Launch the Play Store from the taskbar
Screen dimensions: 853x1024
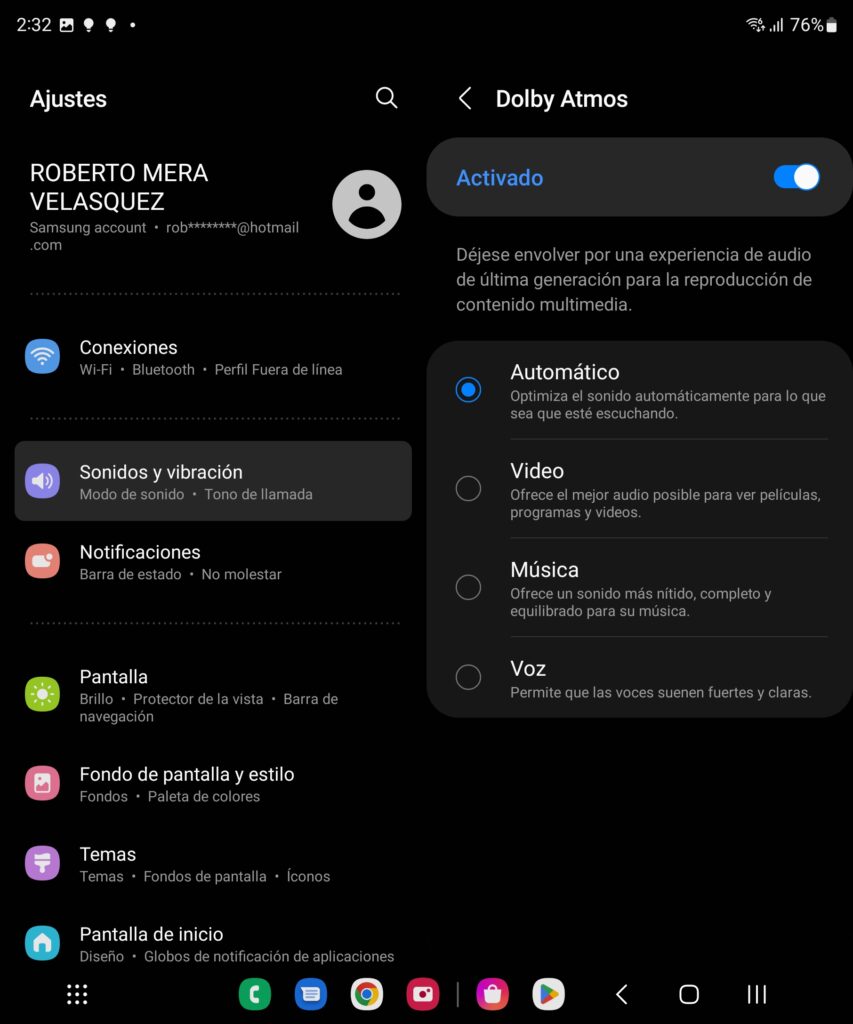tap(548, 994)
